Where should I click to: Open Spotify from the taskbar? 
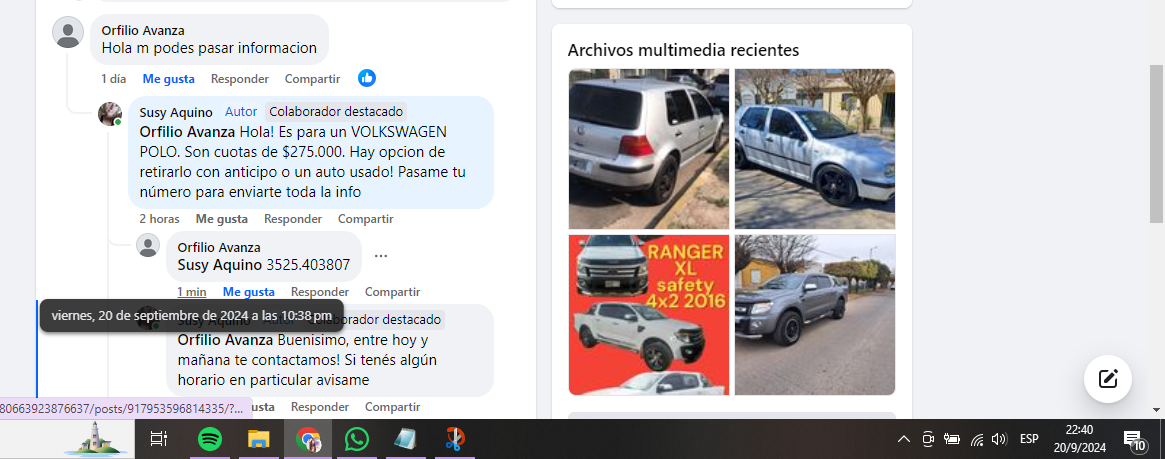210,439
